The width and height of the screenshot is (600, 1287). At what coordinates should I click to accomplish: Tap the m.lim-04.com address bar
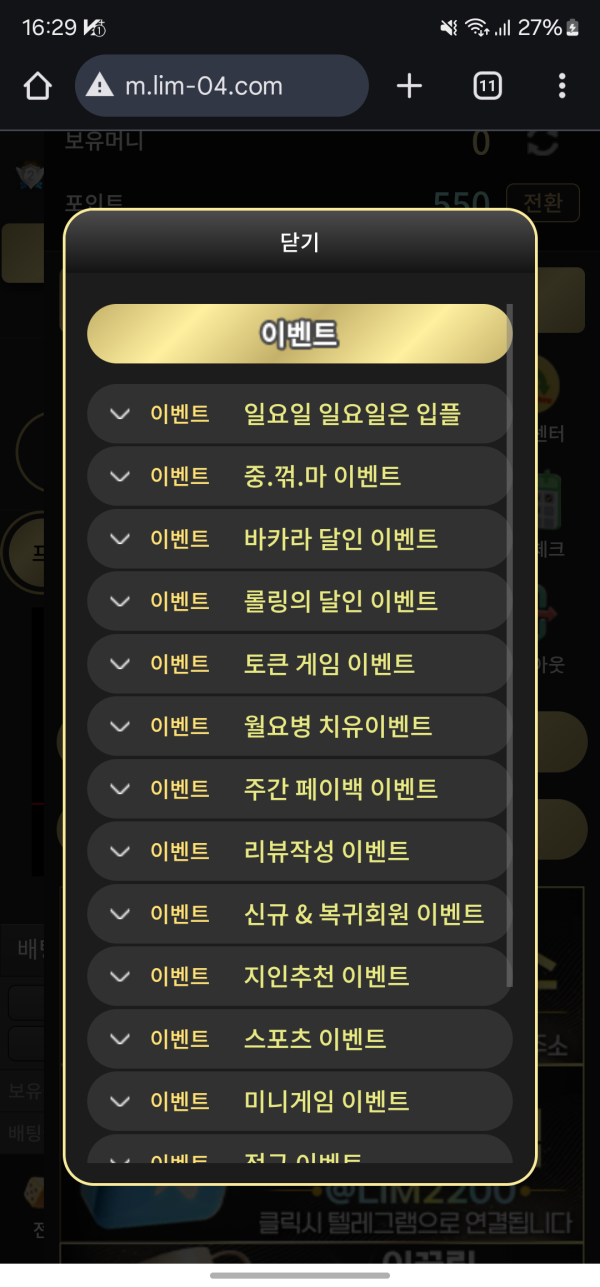click(x=222, y=87)
